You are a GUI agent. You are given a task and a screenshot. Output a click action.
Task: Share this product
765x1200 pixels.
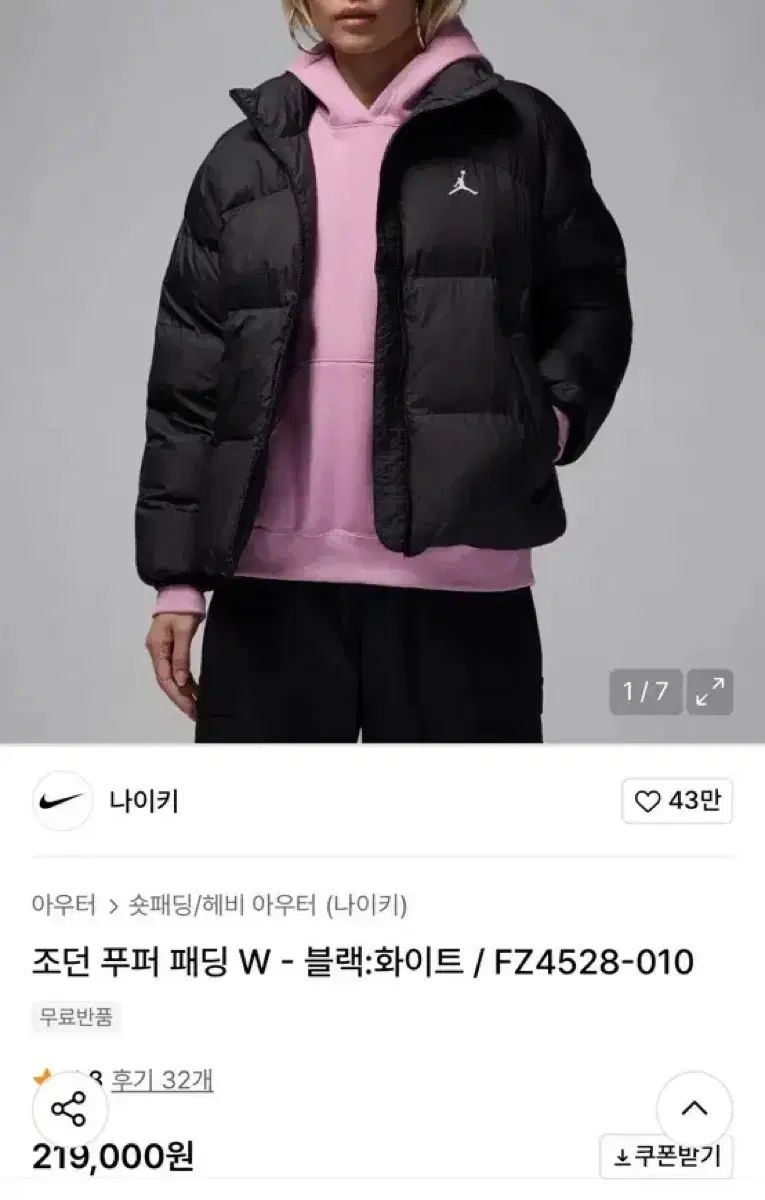coord(69,1109)
